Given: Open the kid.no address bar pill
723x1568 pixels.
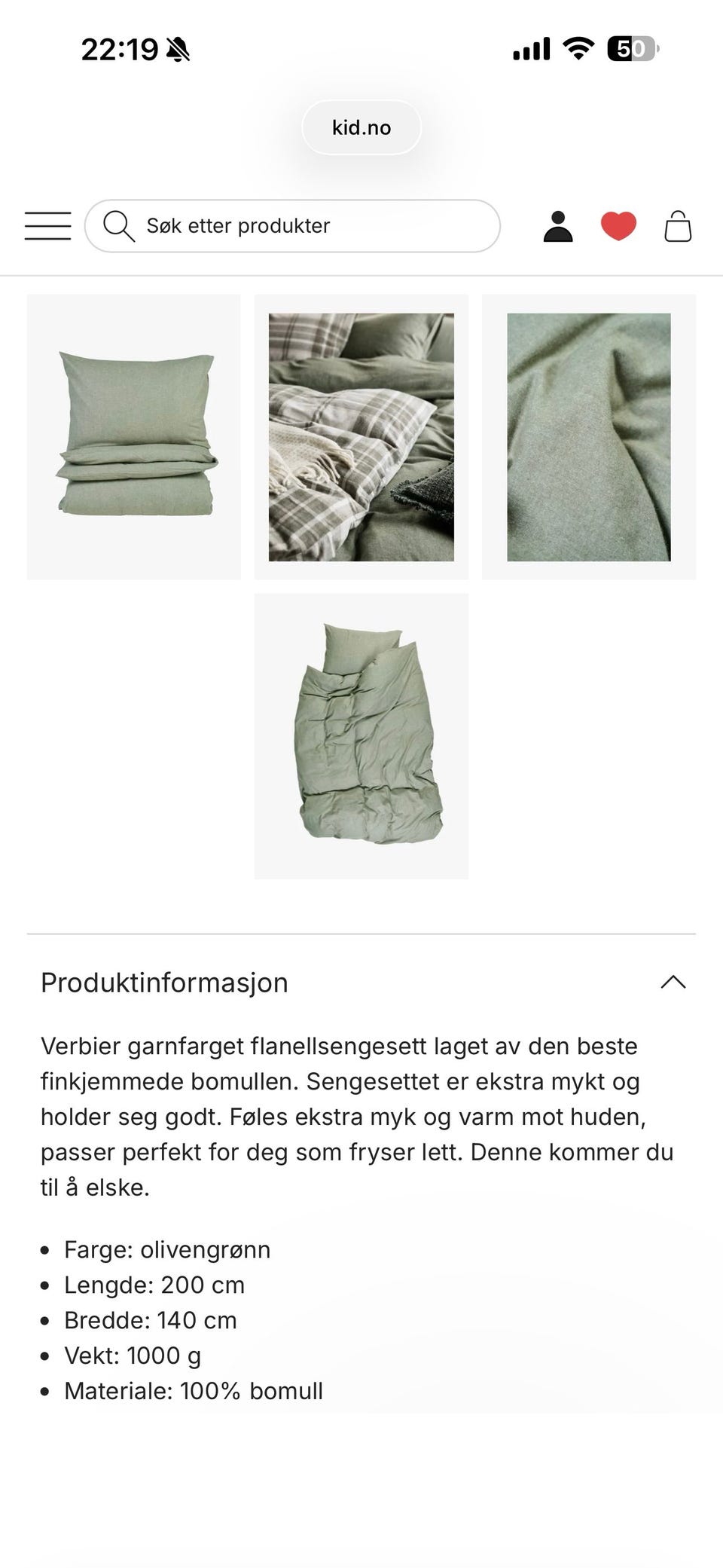Looking at the screenshot, I should (x=361, y=127).
